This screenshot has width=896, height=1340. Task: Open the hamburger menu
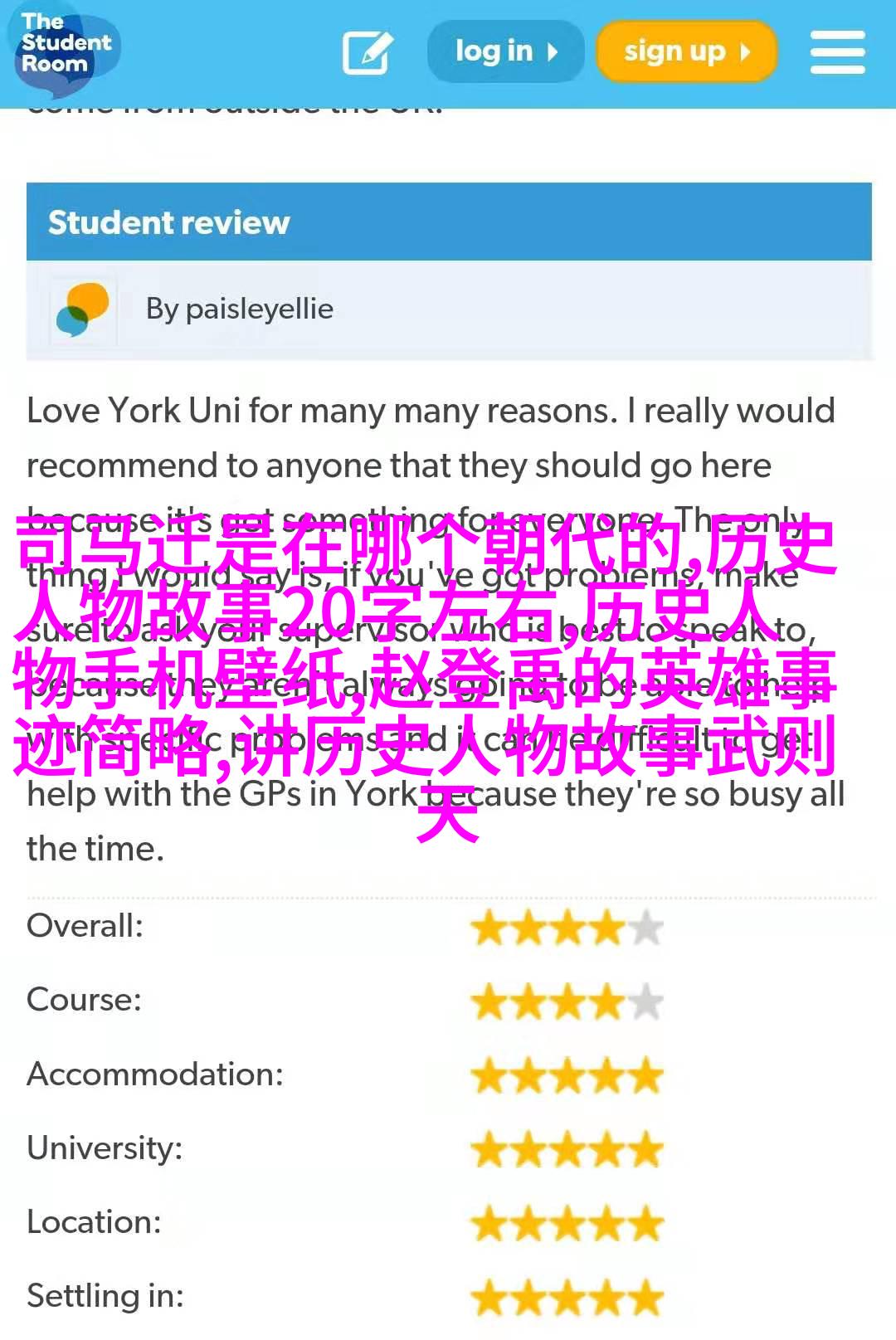click(x=837, y=51)
